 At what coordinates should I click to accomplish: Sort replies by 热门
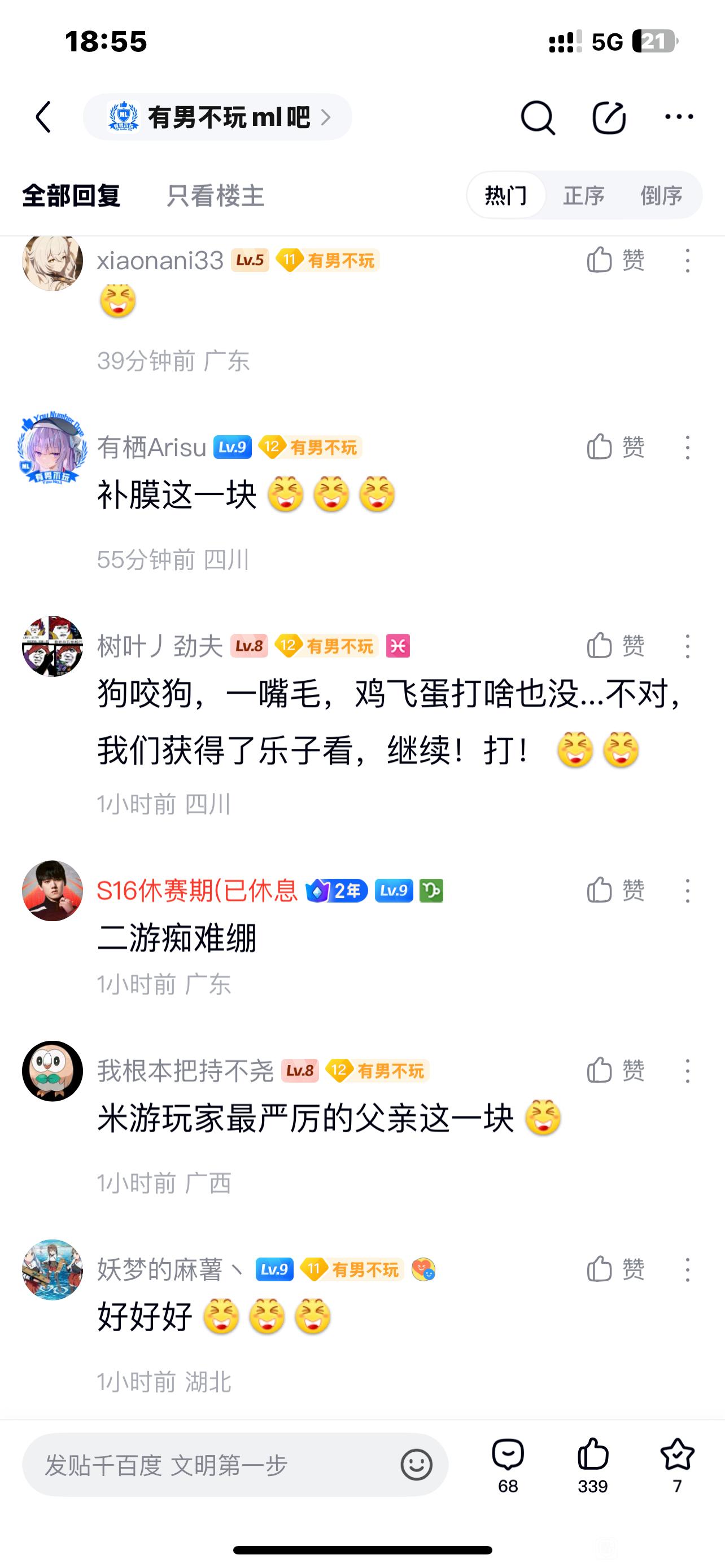[505, 195]
